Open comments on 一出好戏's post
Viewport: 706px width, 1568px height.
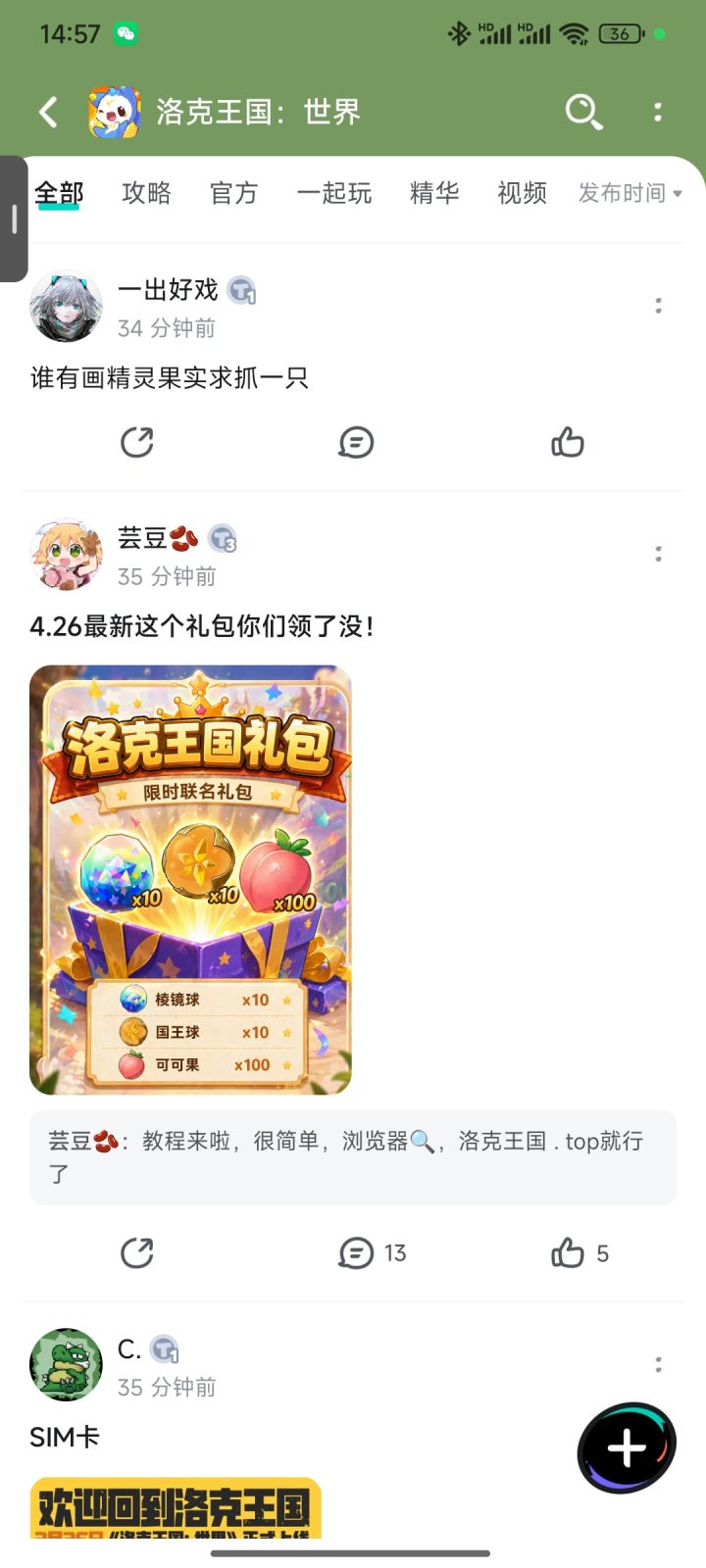pos(356,442)
